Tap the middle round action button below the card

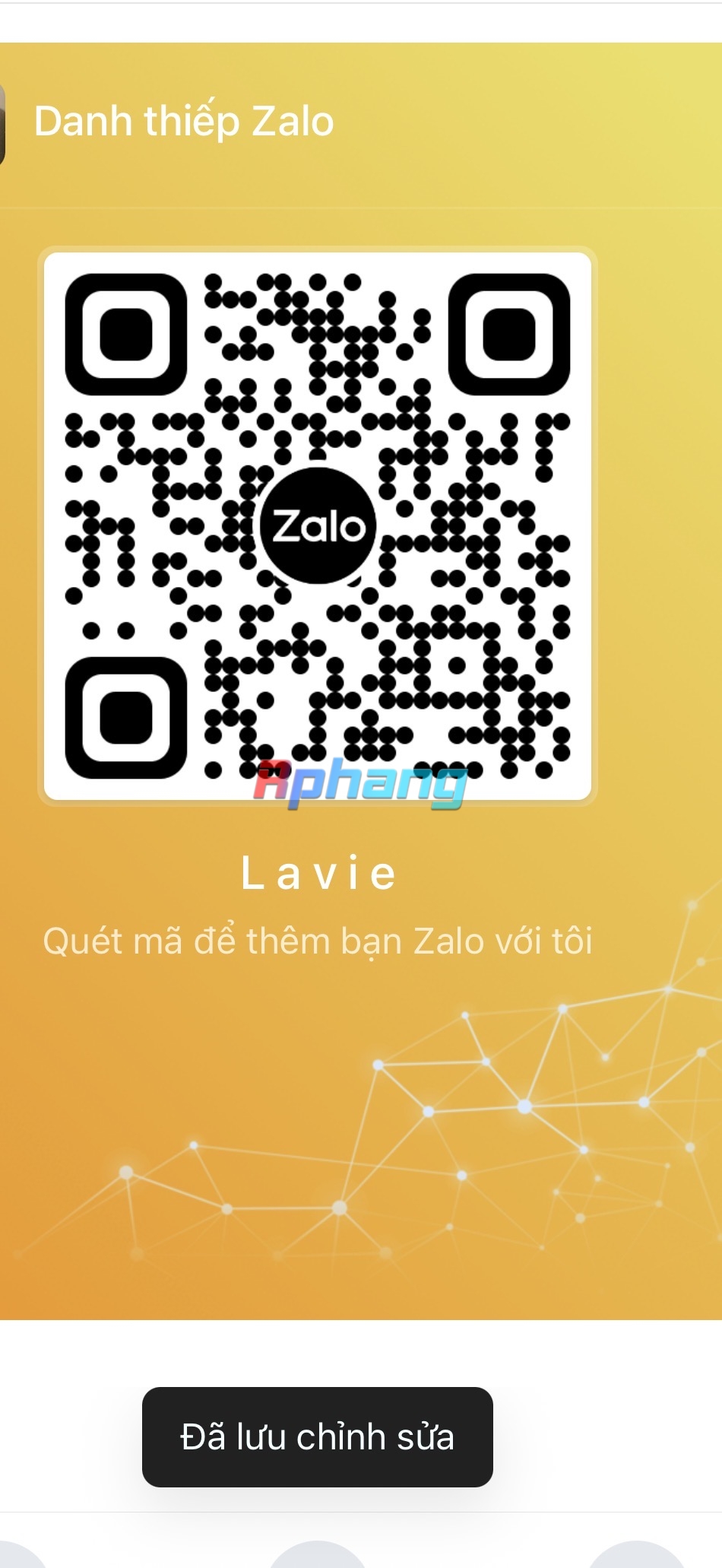click(x=318, y=1555)
